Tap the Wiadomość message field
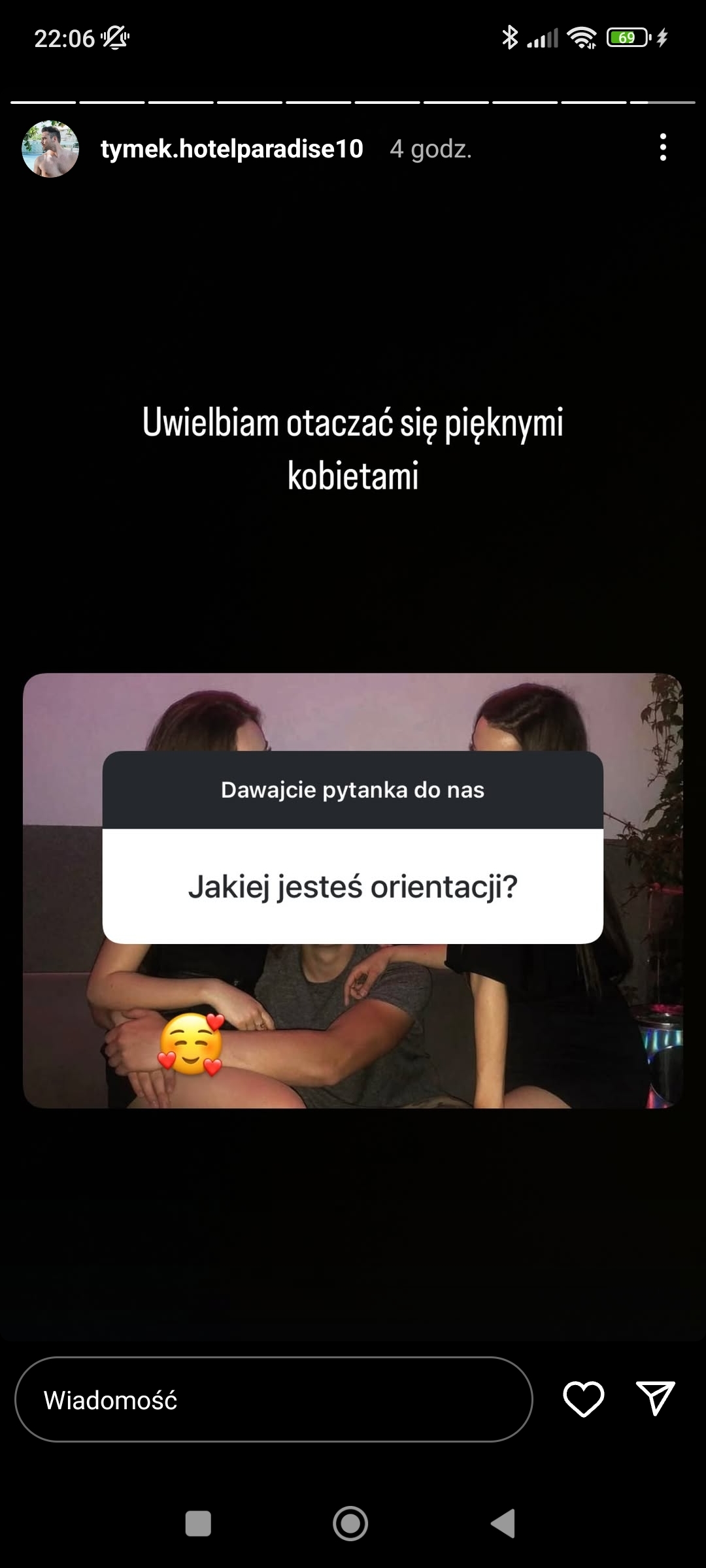 [273, 1399]
